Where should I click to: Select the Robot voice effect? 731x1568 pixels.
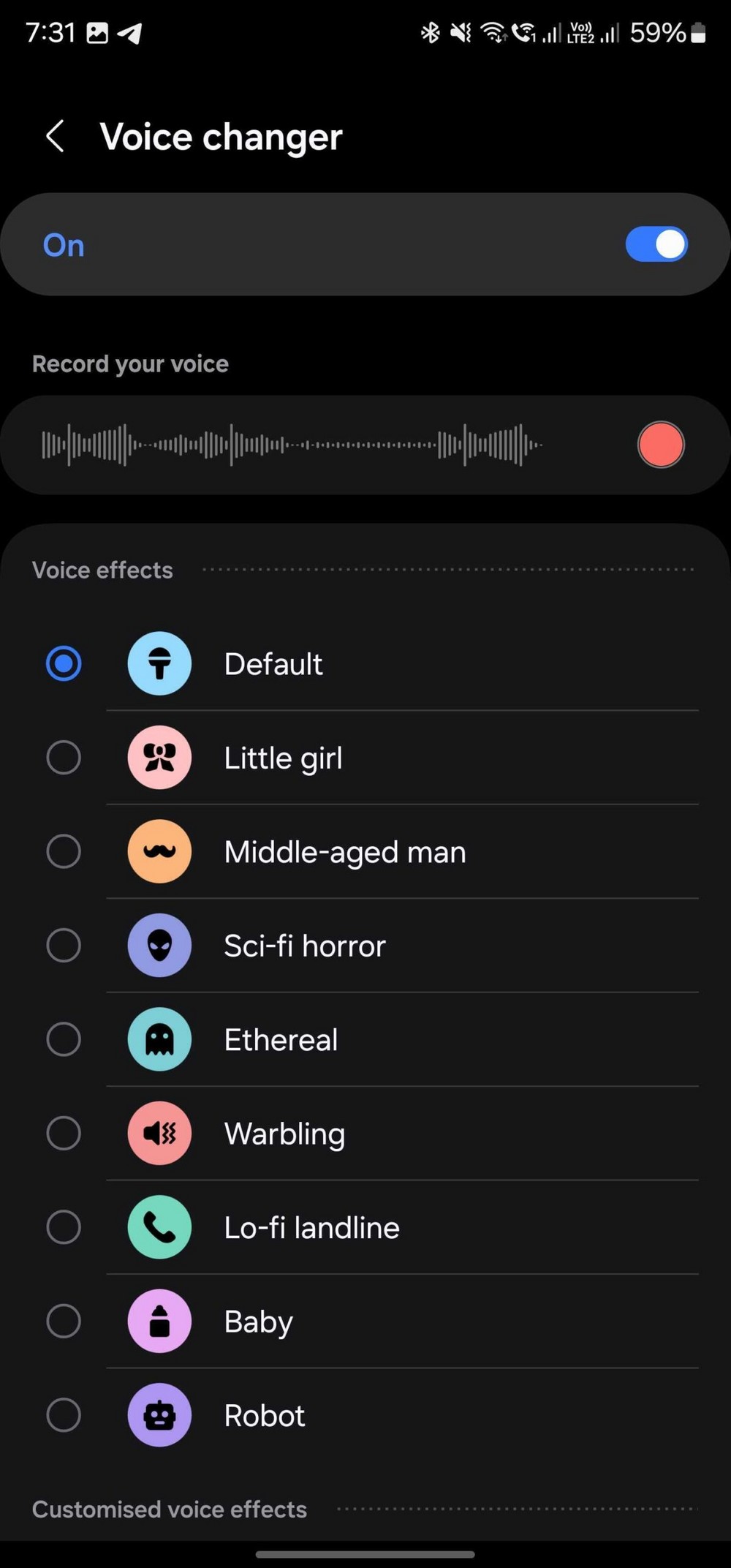click(x=64, y=1415)
